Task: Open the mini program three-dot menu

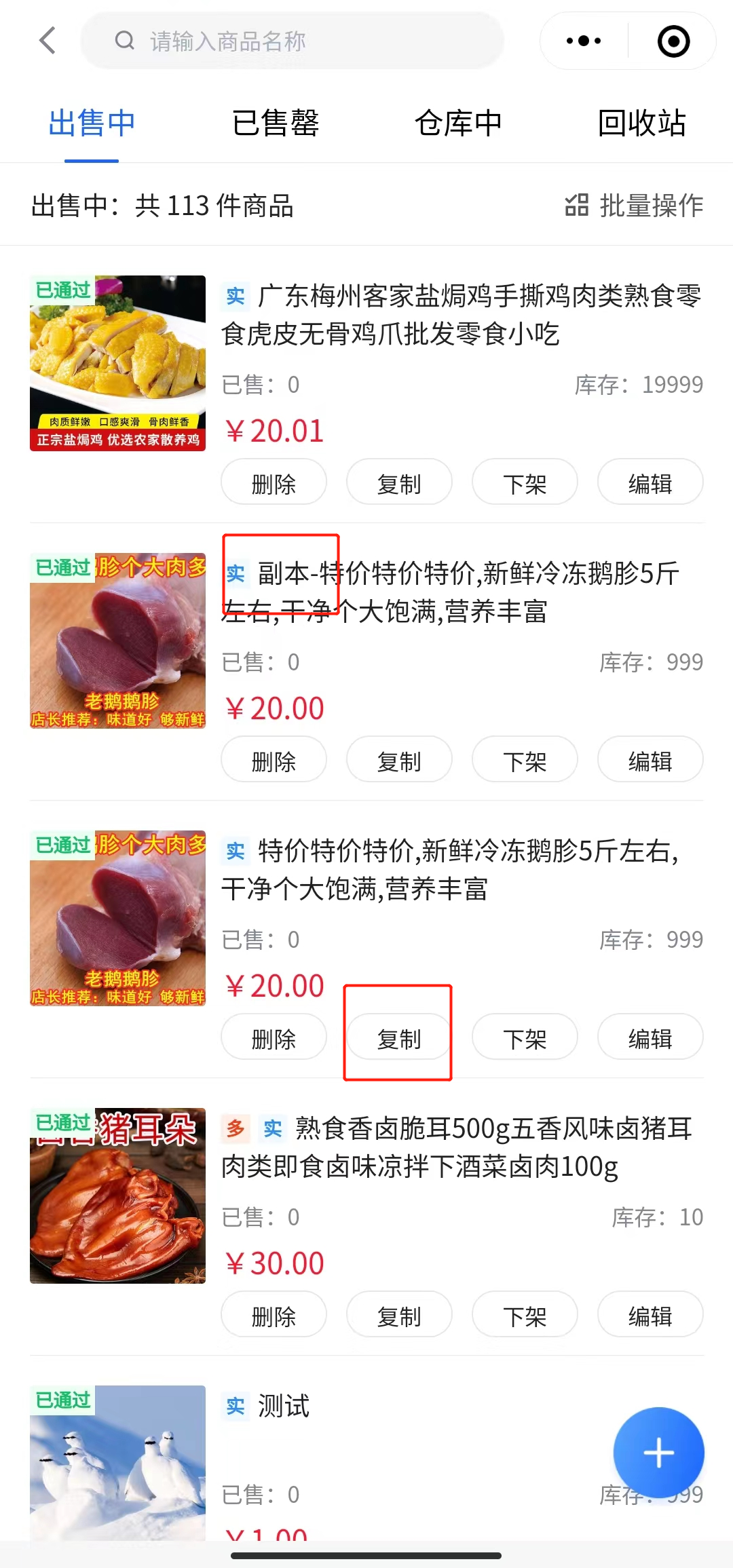Action: point(583,41)
